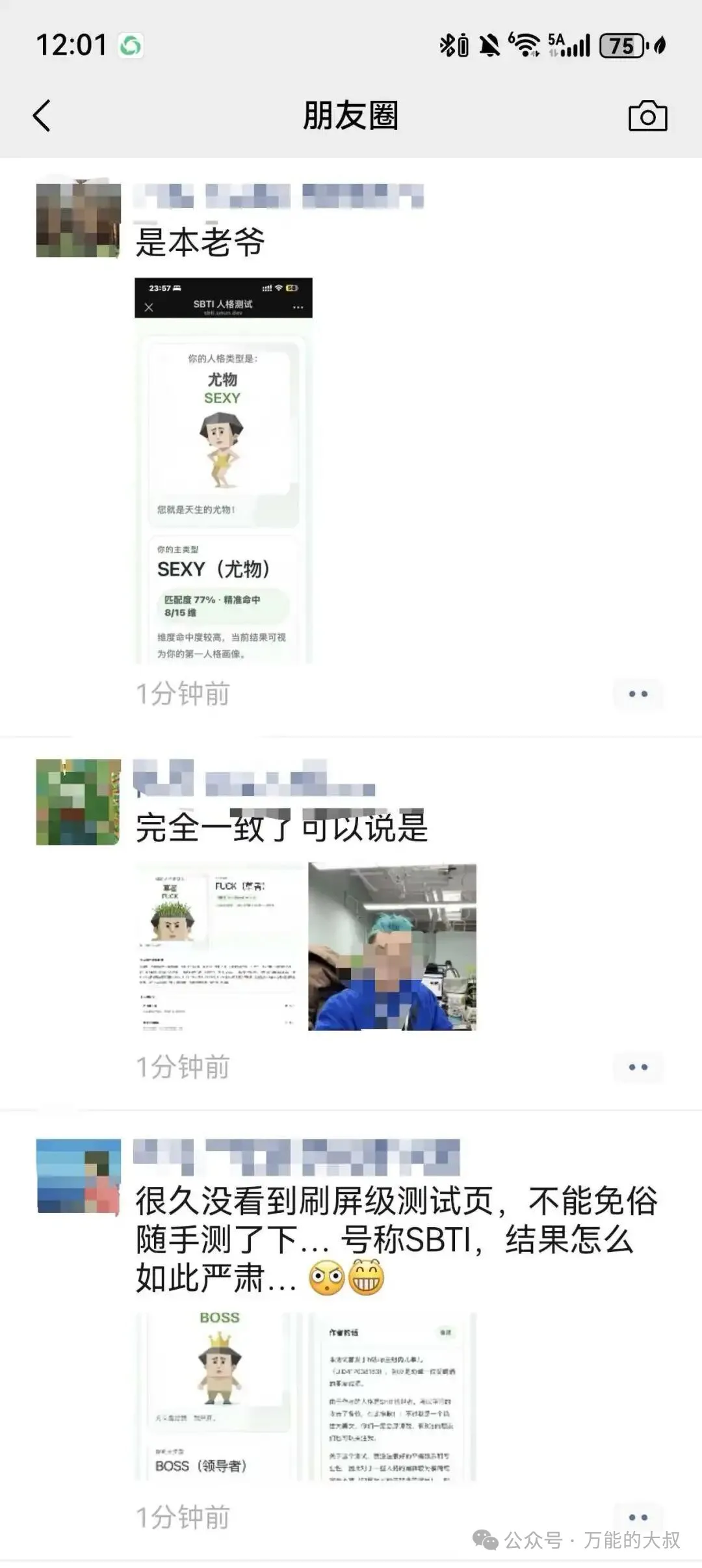View the avatar of the 是本老爷 poster
This screenshot has width=702, height=1568.
(78, 220)
